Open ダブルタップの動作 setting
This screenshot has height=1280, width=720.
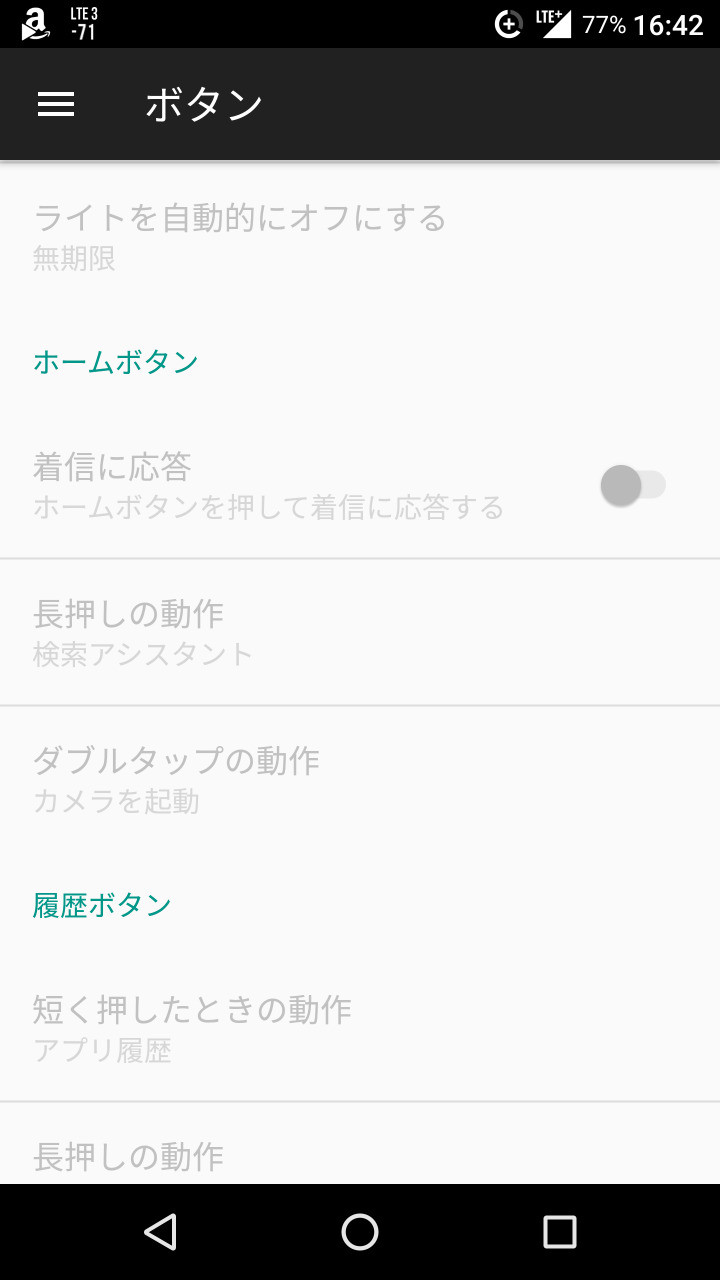[x=360, y=779]
